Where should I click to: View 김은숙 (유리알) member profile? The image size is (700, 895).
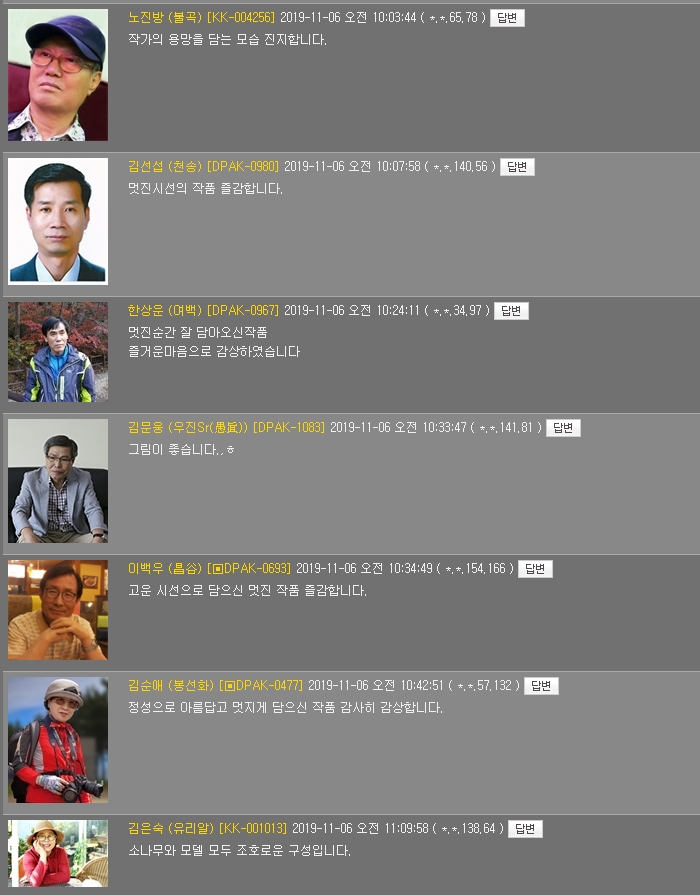click(171, 829)
